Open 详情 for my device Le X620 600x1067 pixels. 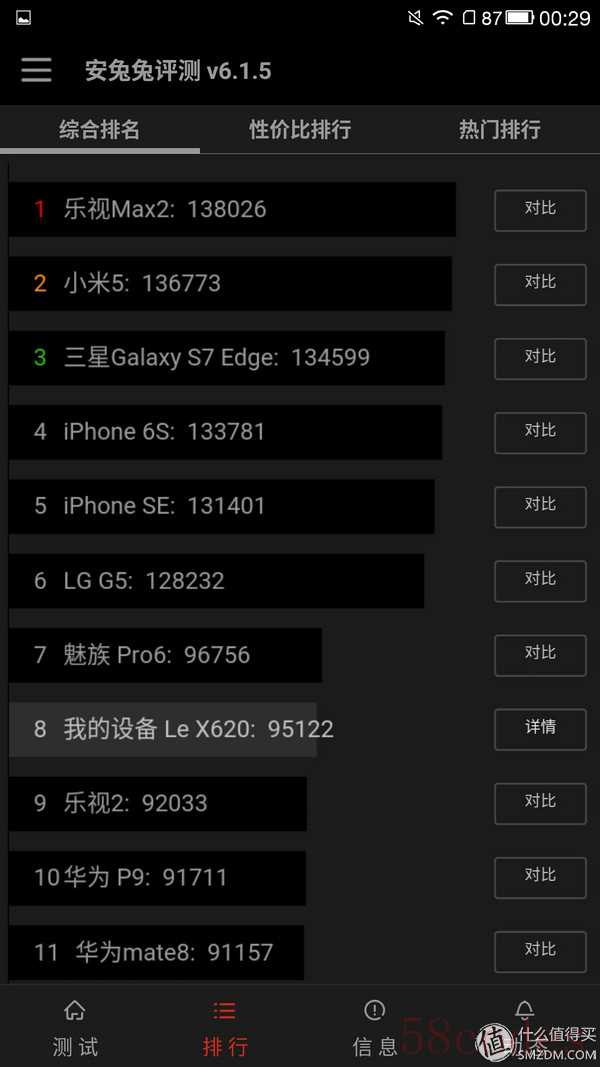pyautogui.click(x=540, y=729)
